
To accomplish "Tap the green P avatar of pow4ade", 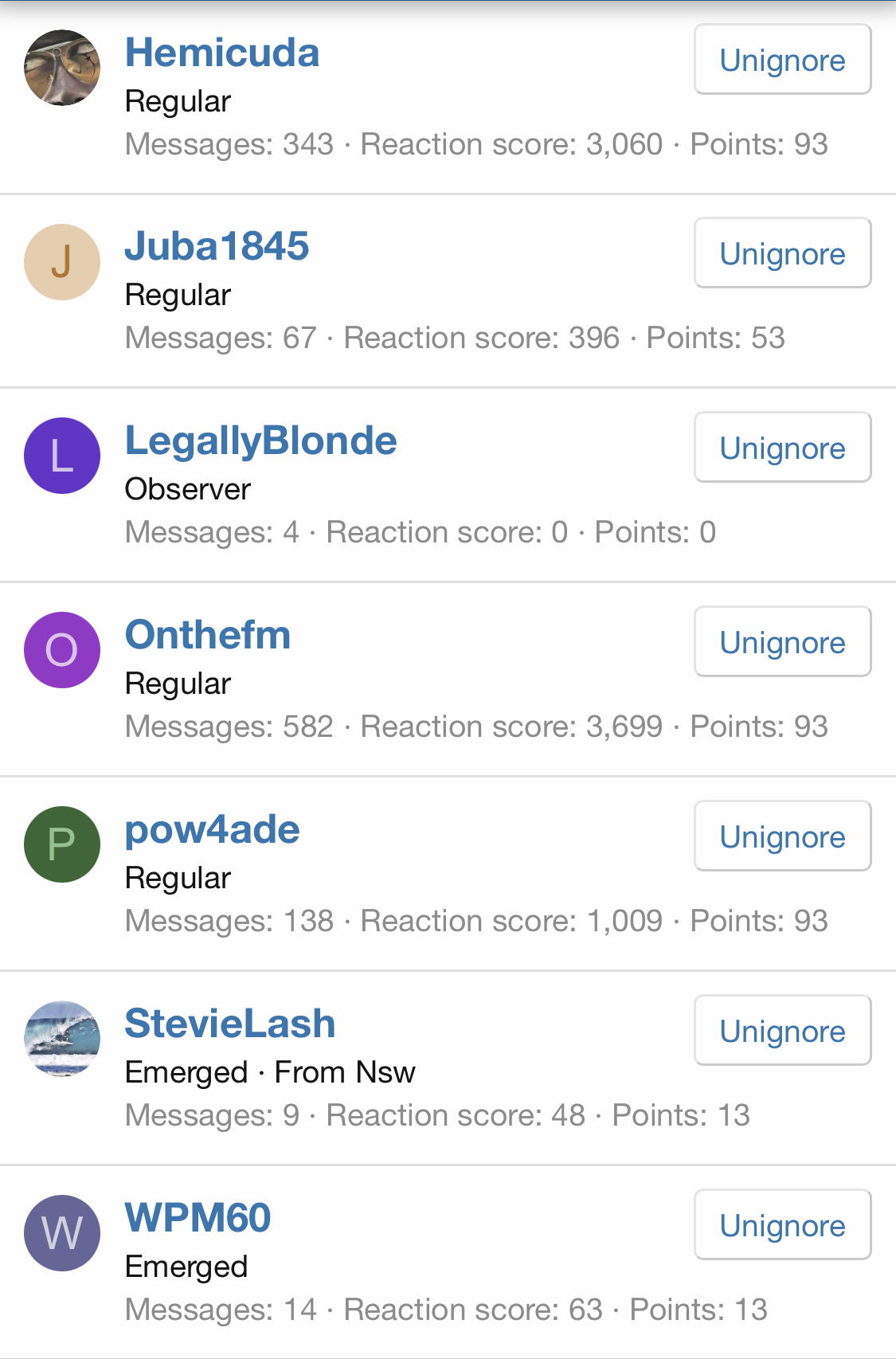I will pyautogui.click(x=62, y=844).
